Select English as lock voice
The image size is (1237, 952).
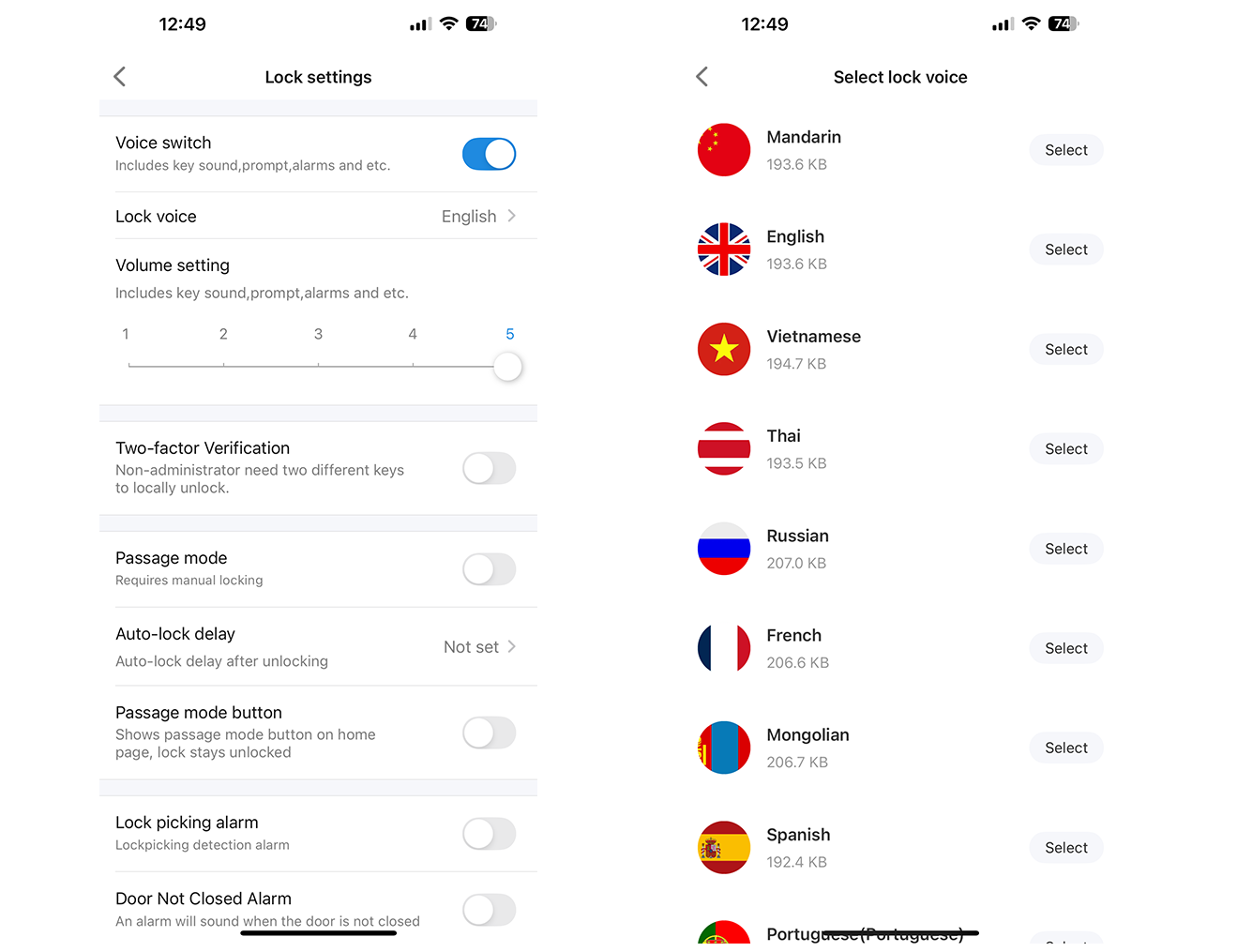click(1065, 249)
